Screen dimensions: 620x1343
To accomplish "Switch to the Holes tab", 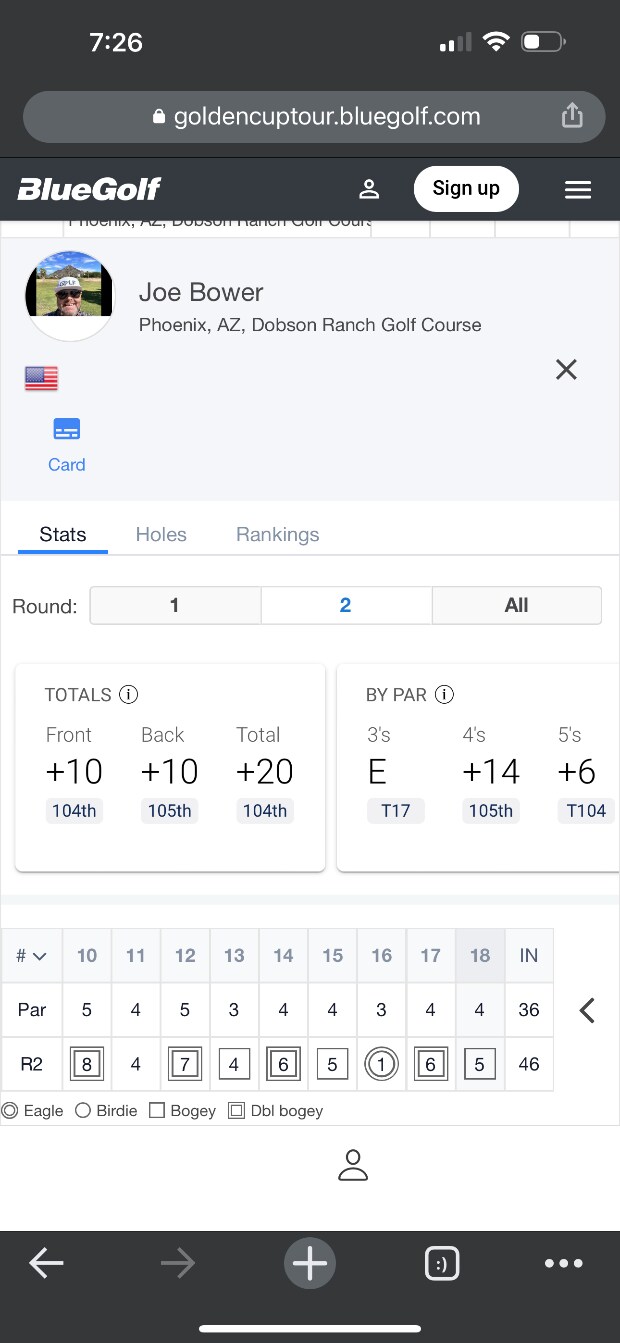I will (x=161, y=534).
